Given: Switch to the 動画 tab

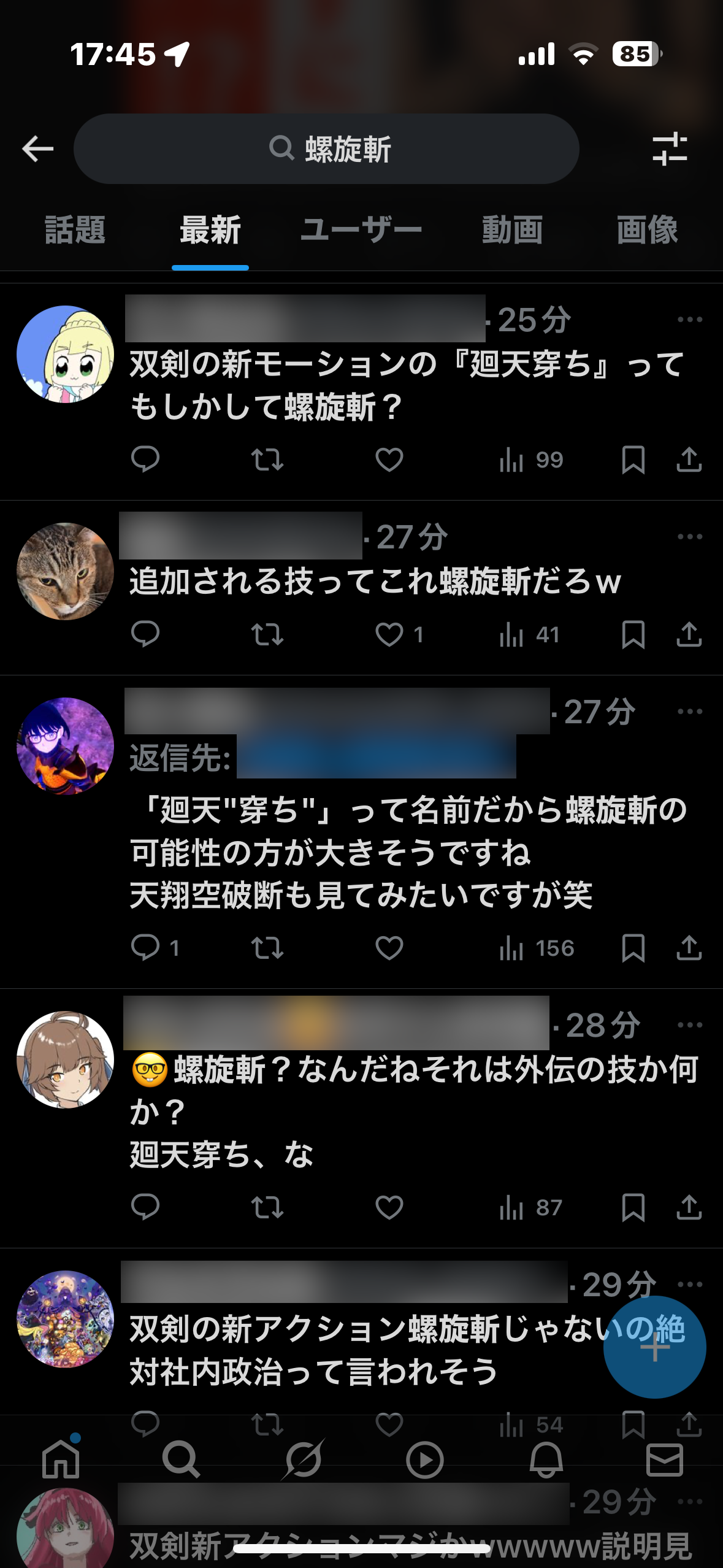Looking at the screenshot, I should pos(512,231).
